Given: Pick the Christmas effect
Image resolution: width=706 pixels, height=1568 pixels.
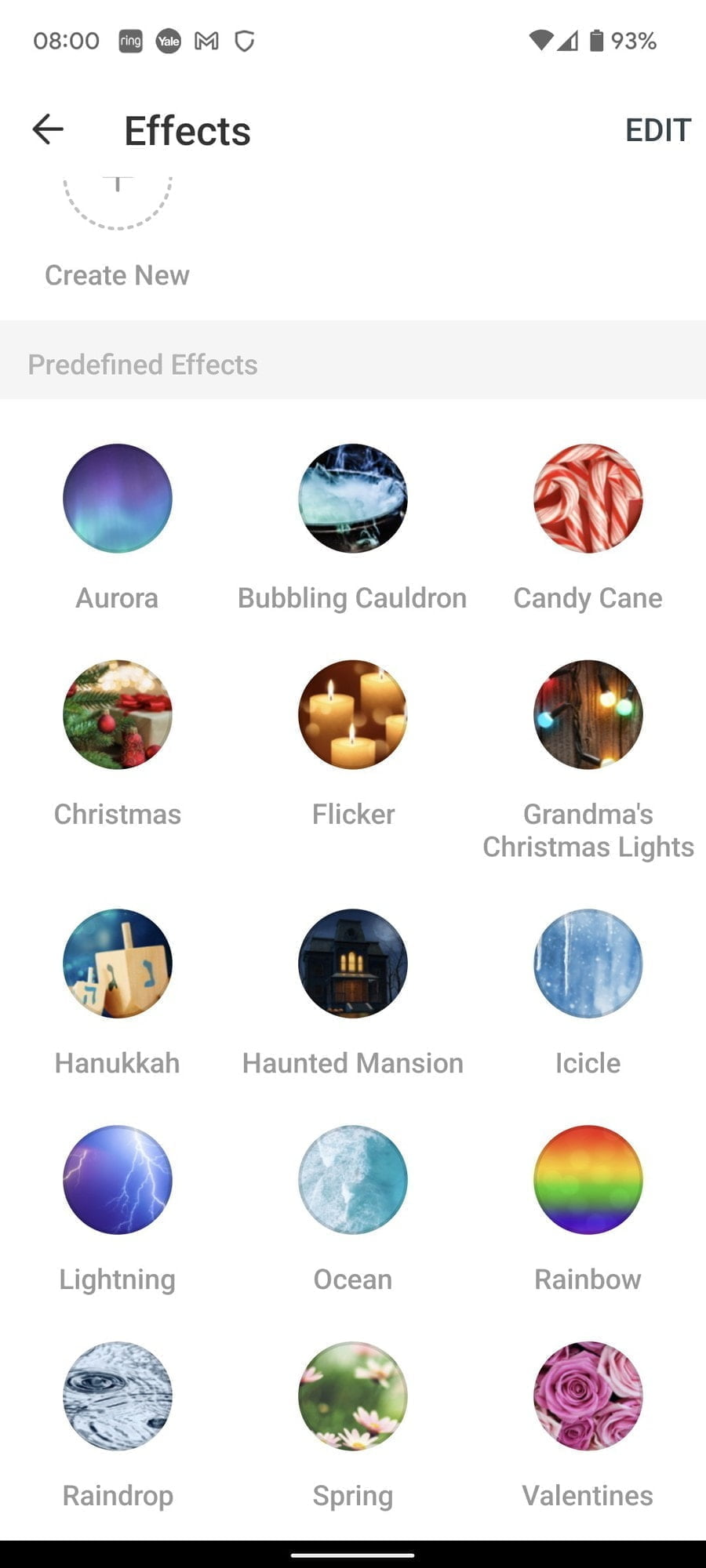Looking at the screenshot, I should pyautogui.click(x=117, y=714).
